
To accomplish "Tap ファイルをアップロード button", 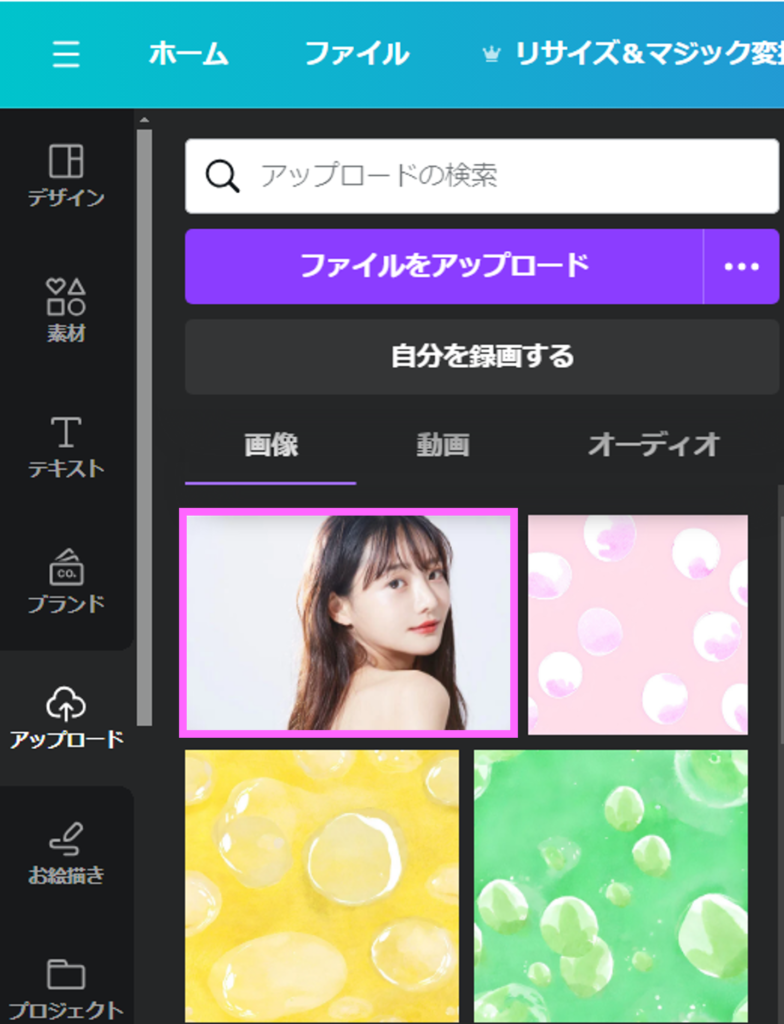I will (x=444, y=266).
